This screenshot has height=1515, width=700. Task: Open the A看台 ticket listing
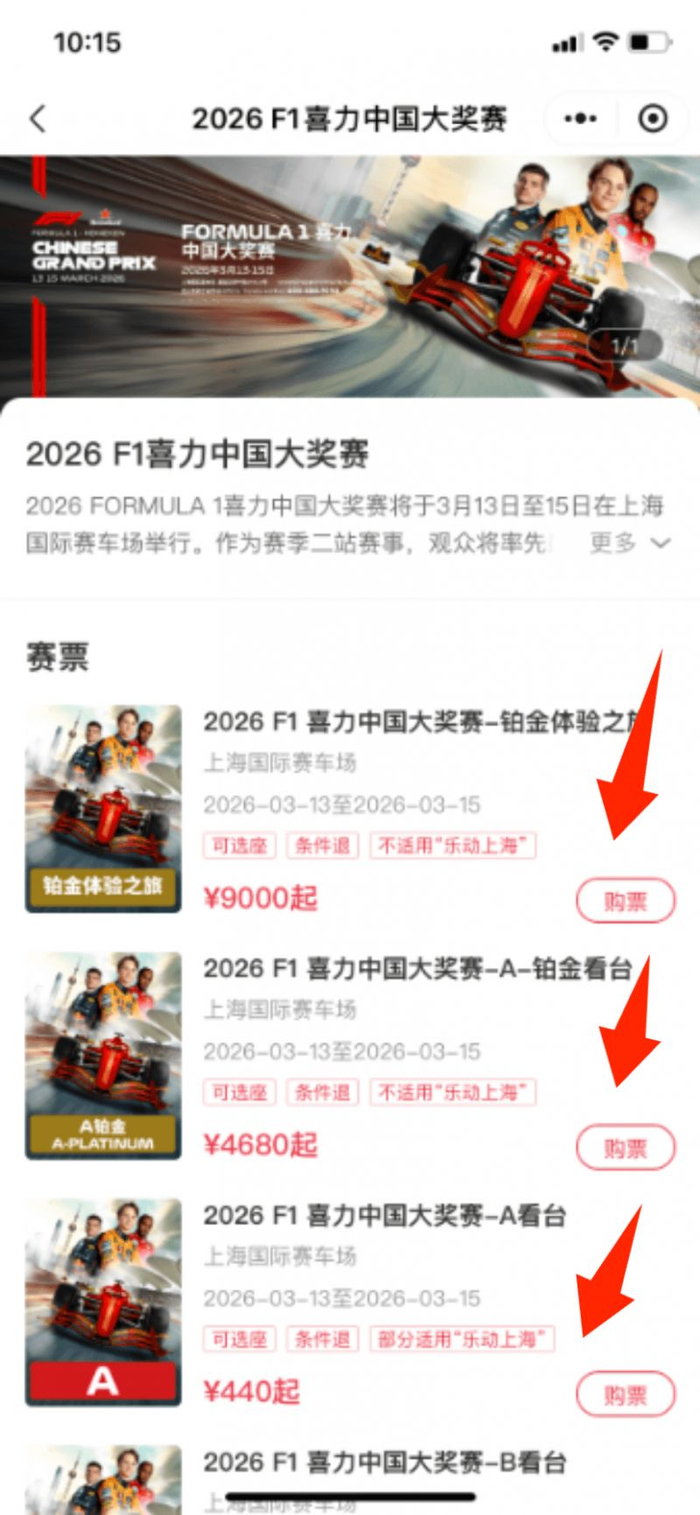click(350, 1301)
